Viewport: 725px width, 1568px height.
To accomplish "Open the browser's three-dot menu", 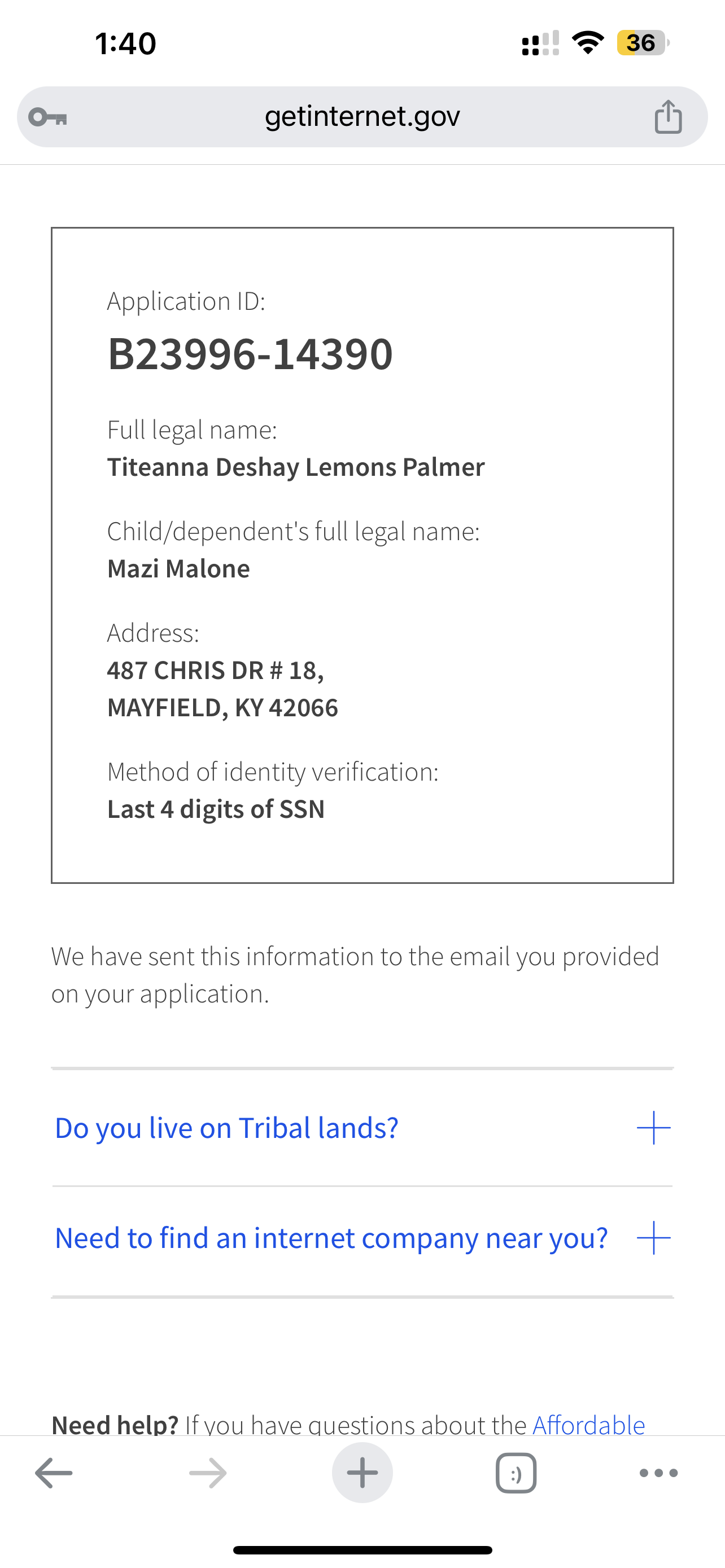I will pyautogui.click(x=658, y=1473).
